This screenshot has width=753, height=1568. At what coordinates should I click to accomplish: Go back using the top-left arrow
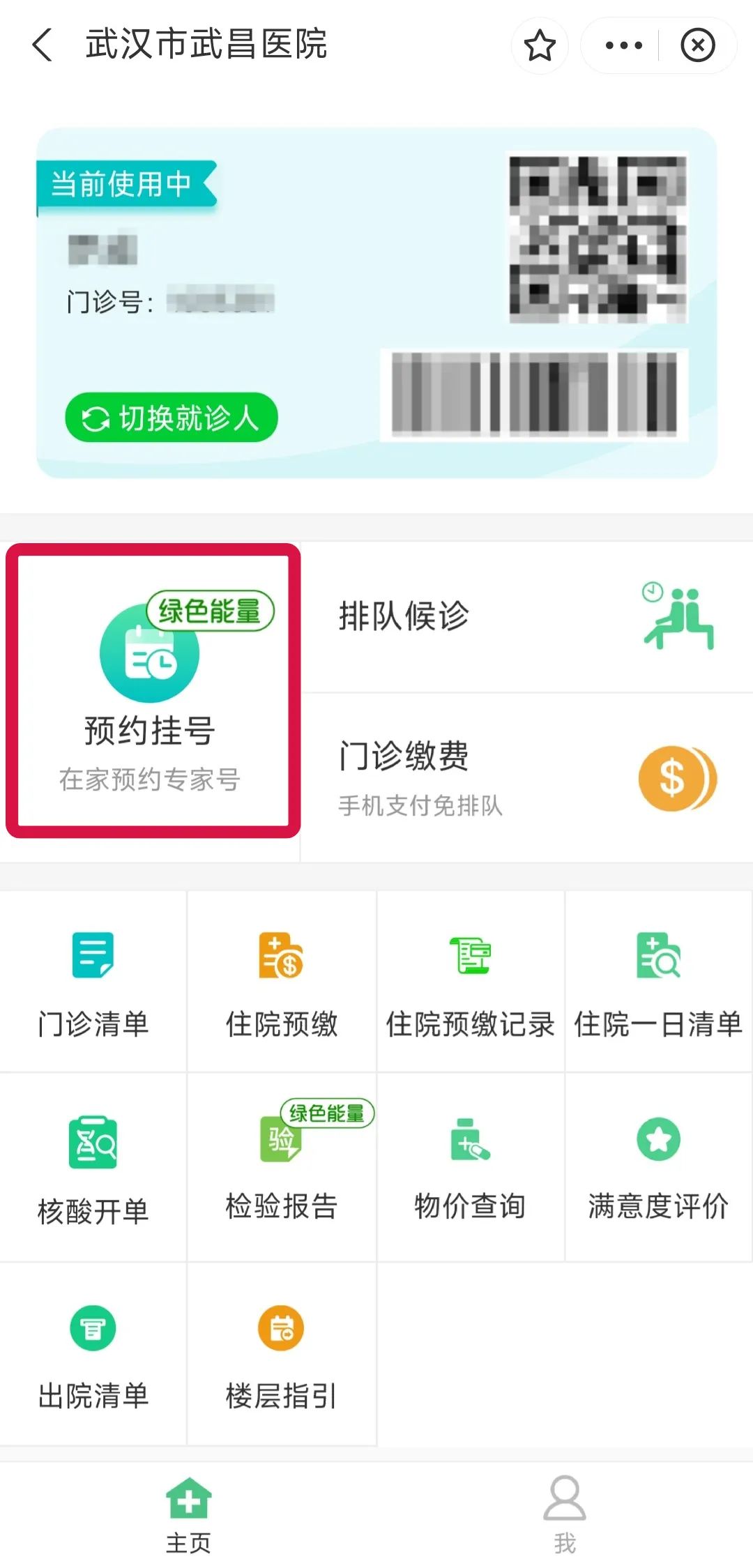(x=43, y=45)
